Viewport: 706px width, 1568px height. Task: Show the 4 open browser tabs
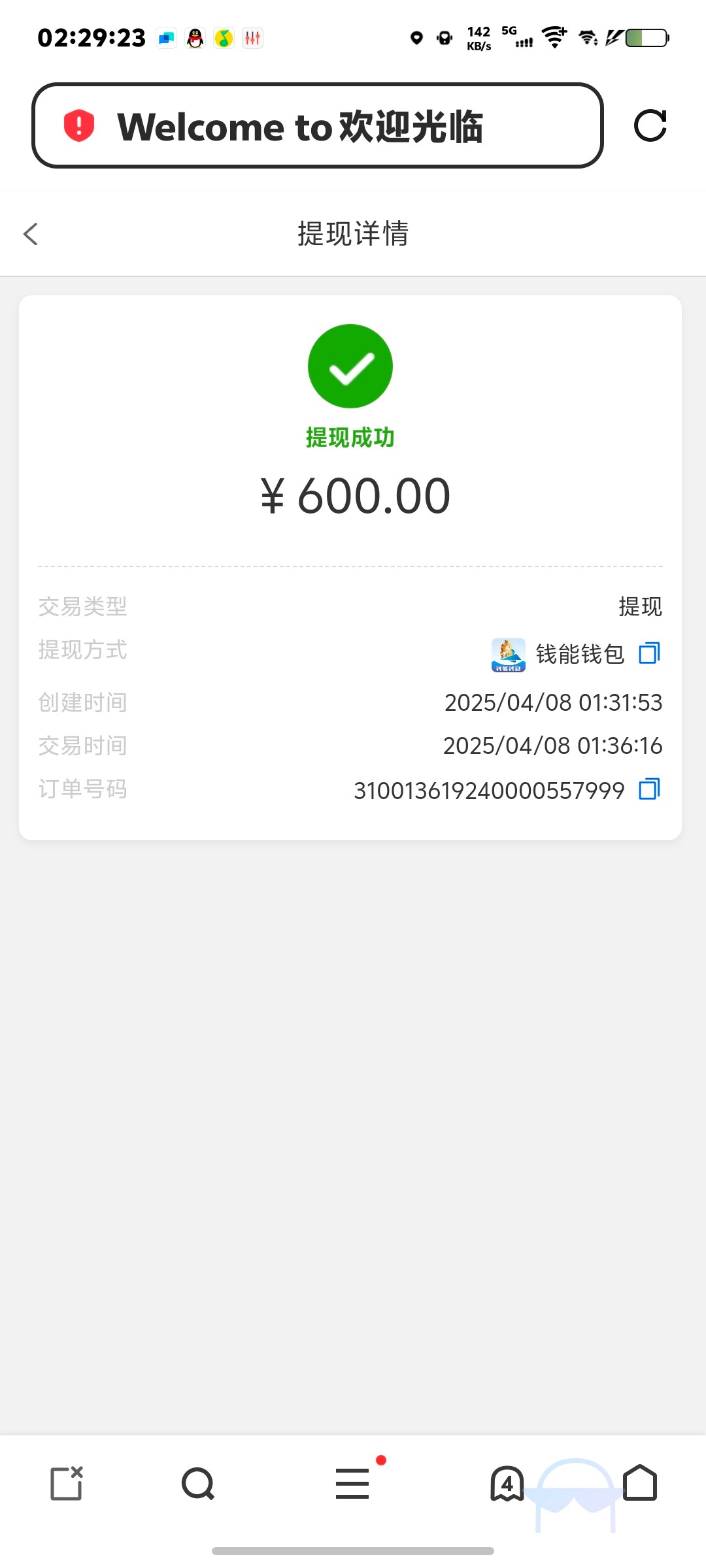tap(507, 1483)
